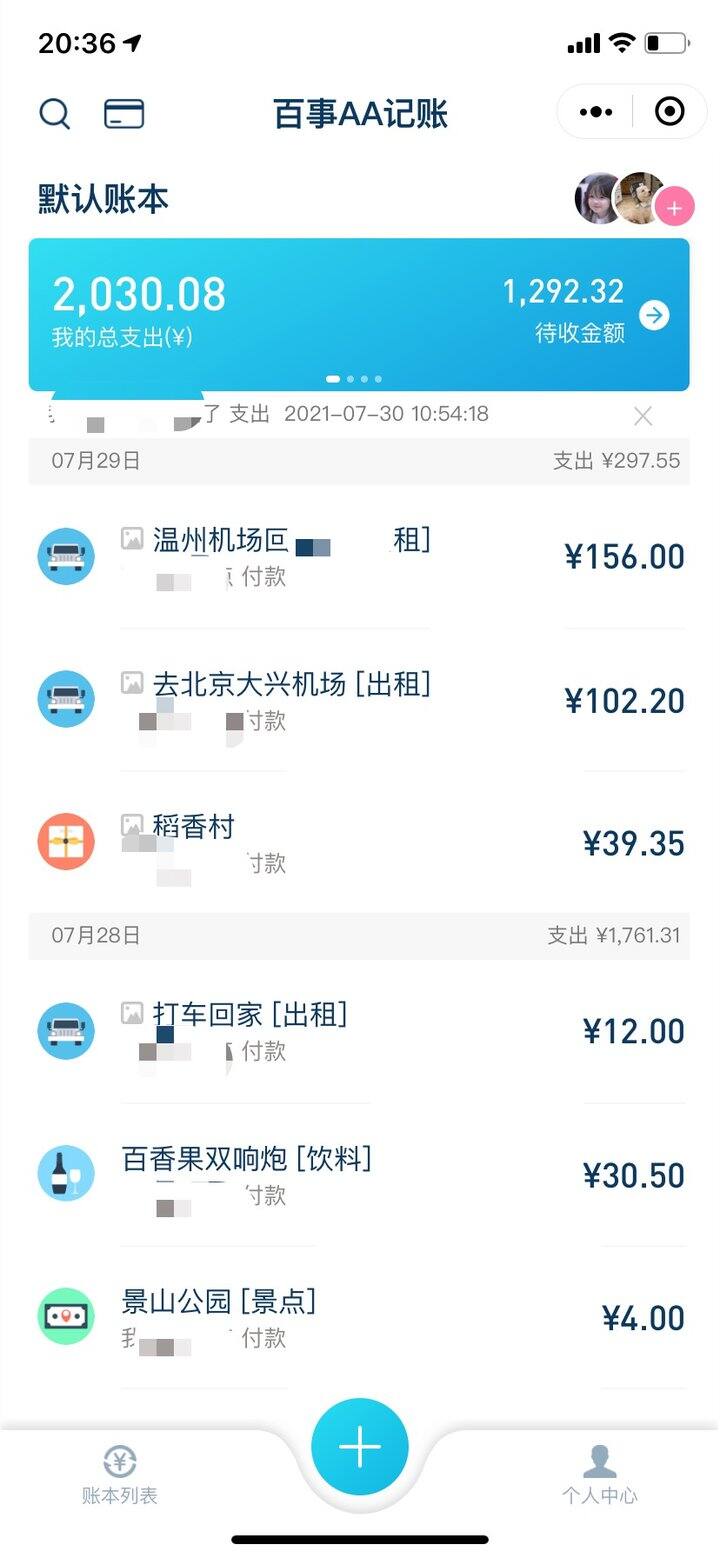Open the 去北京大兴机场 [出租] expense
The width and height of the screenshot is (720, 1558).
tap(360, 700)
